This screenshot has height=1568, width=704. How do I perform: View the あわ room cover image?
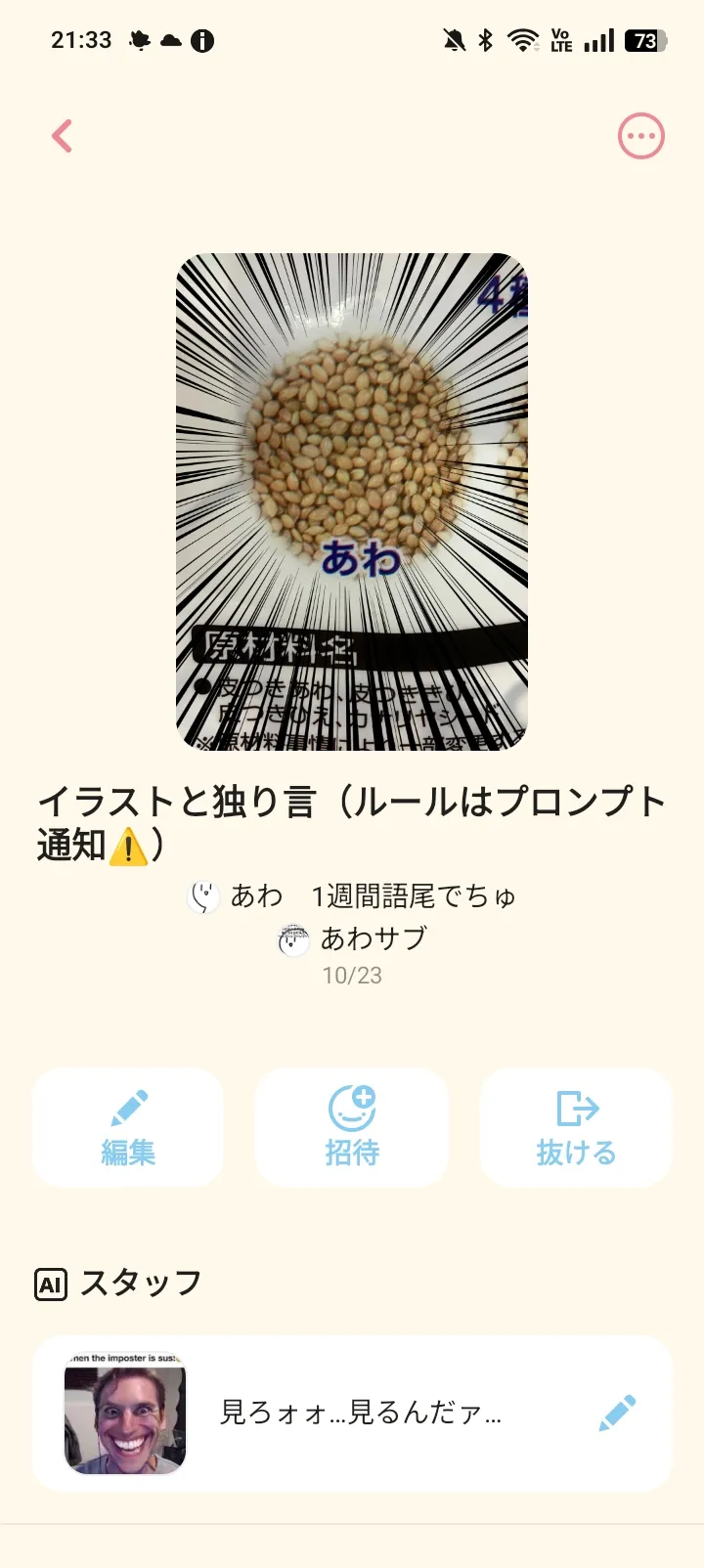point(352,501)
